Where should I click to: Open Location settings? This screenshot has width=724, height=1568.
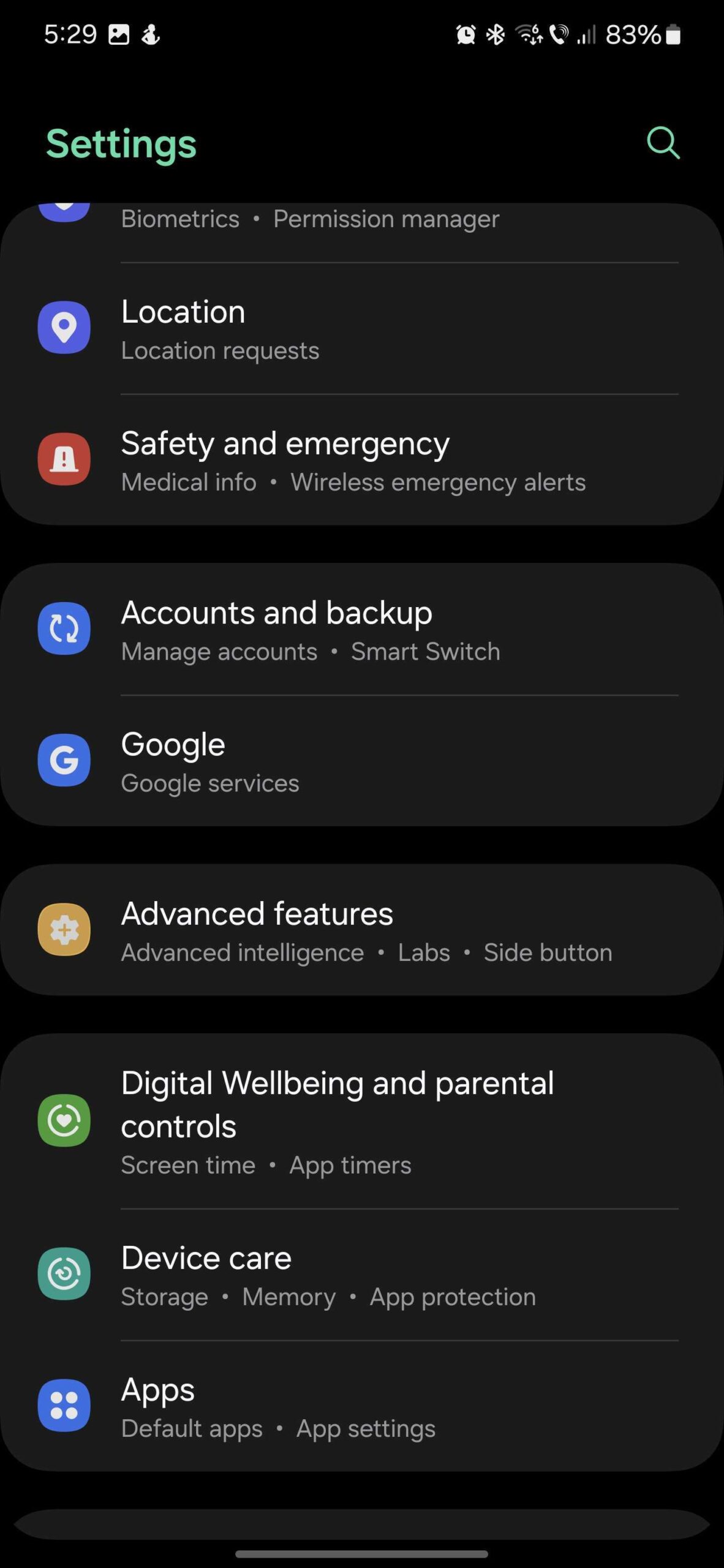click(x=361, y=328)
